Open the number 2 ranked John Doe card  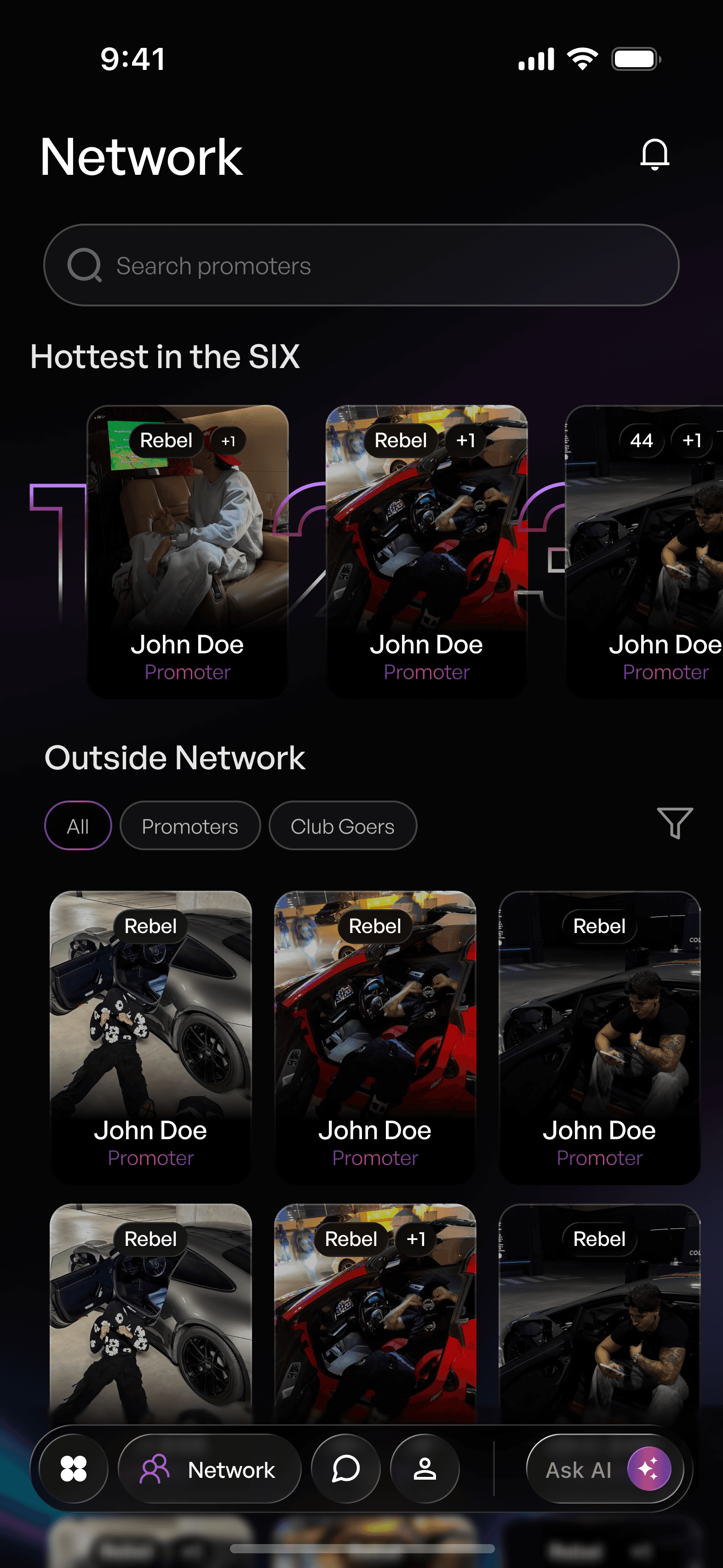click(x=426, y=551)
